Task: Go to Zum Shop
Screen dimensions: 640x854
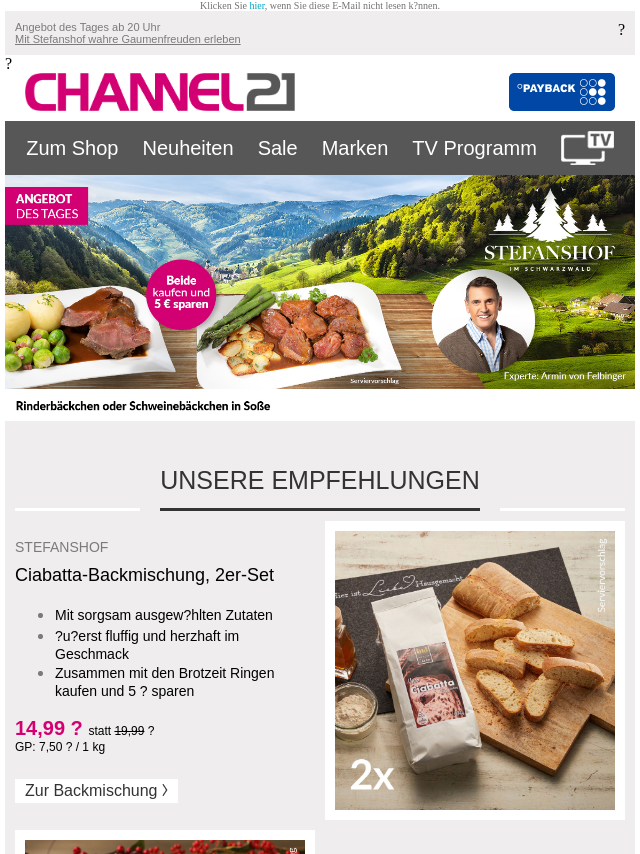Action: click(x=72, y=148)
